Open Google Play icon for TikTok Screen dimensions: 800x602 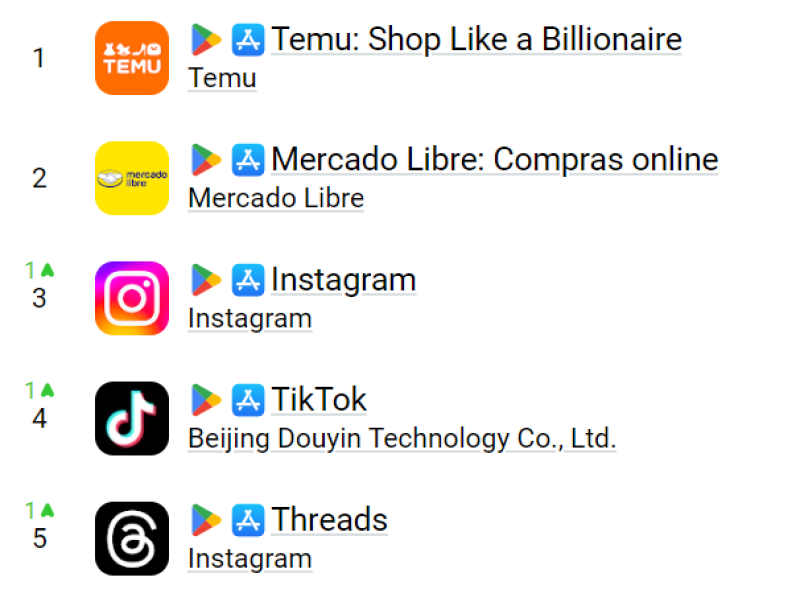206,400
